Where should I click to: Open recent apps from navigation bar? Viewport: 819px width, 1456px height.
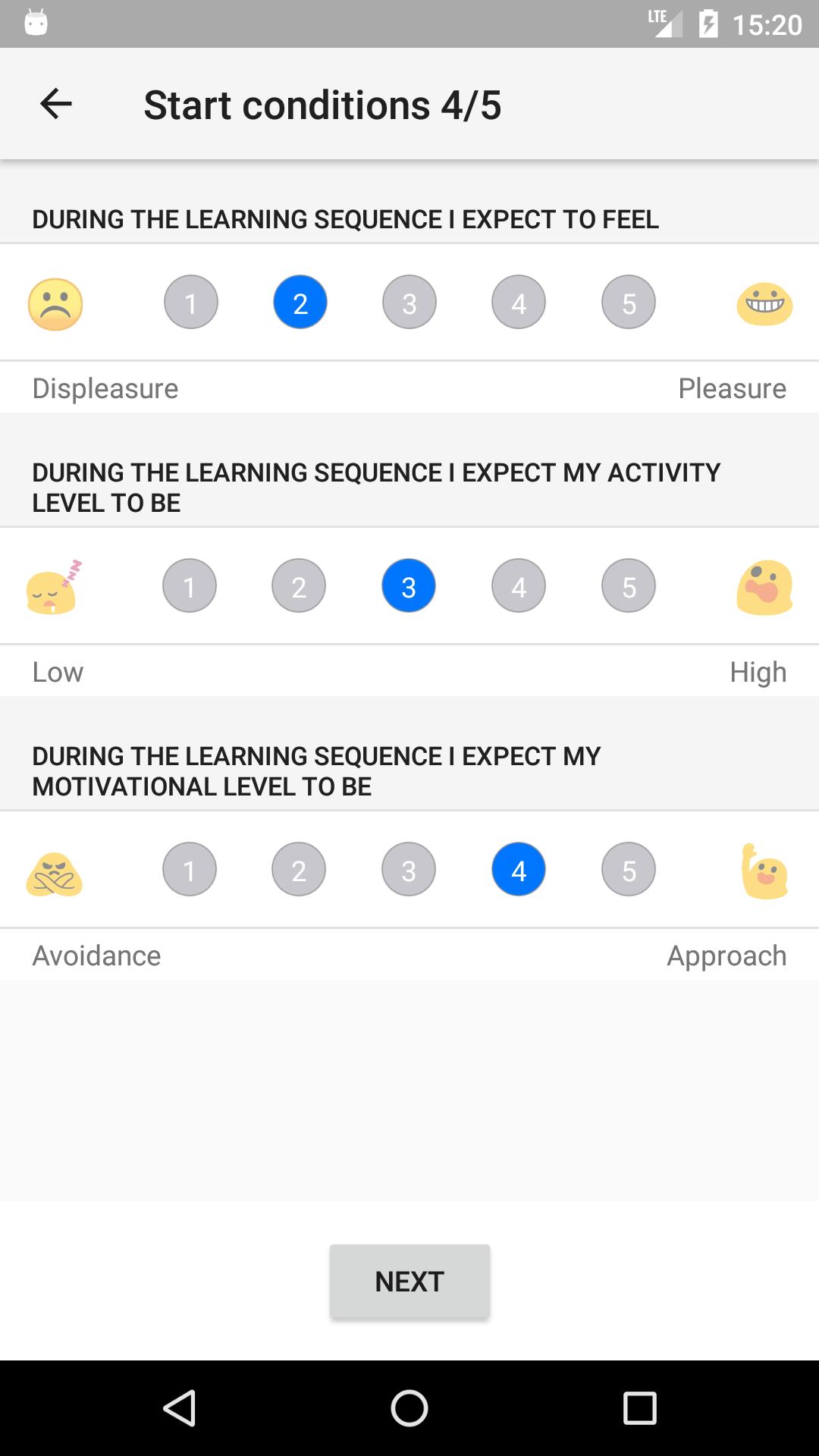click(639, 1409)
